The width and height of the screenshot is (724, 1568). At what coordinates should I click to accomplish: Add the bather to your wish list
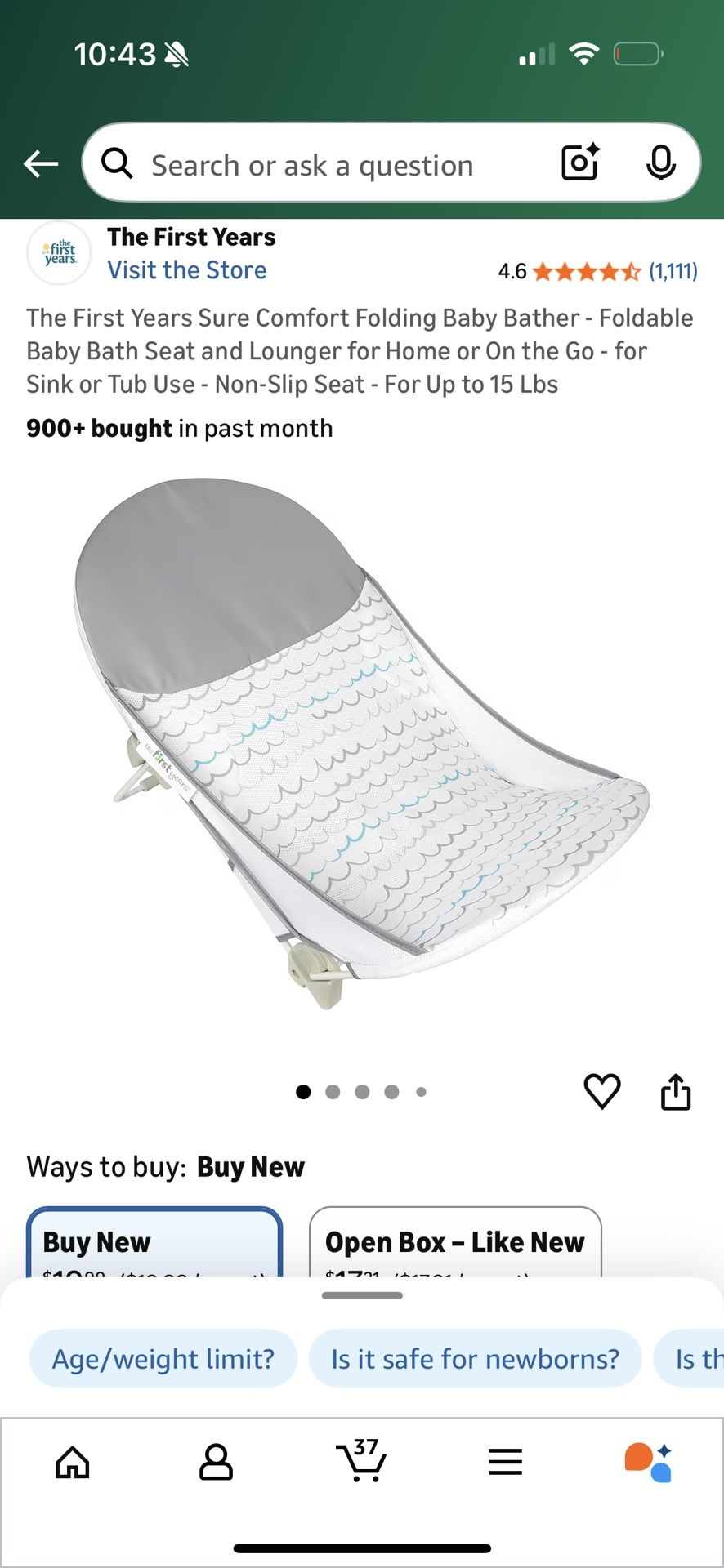pos(602,1090)
